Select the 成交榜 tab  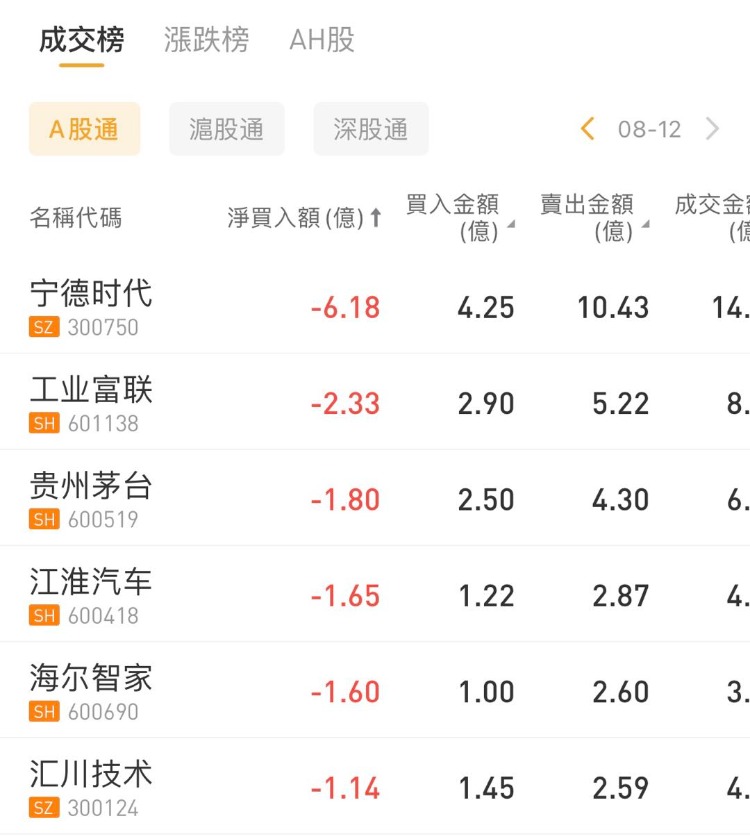point(82,41)
